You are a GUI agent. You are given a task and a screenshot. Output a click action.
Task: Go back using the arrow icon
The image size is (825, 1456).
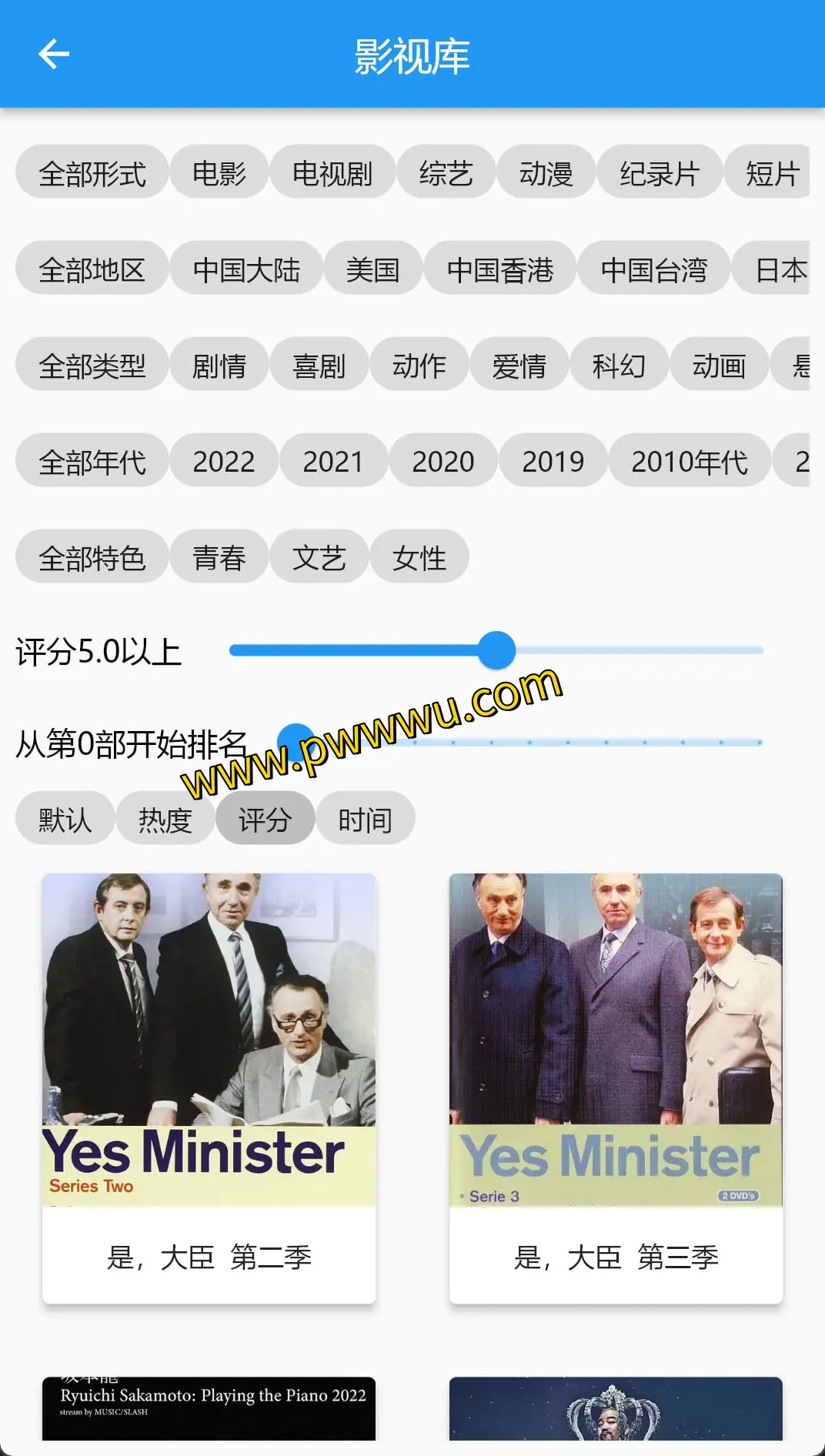click(x=54, y=54)
